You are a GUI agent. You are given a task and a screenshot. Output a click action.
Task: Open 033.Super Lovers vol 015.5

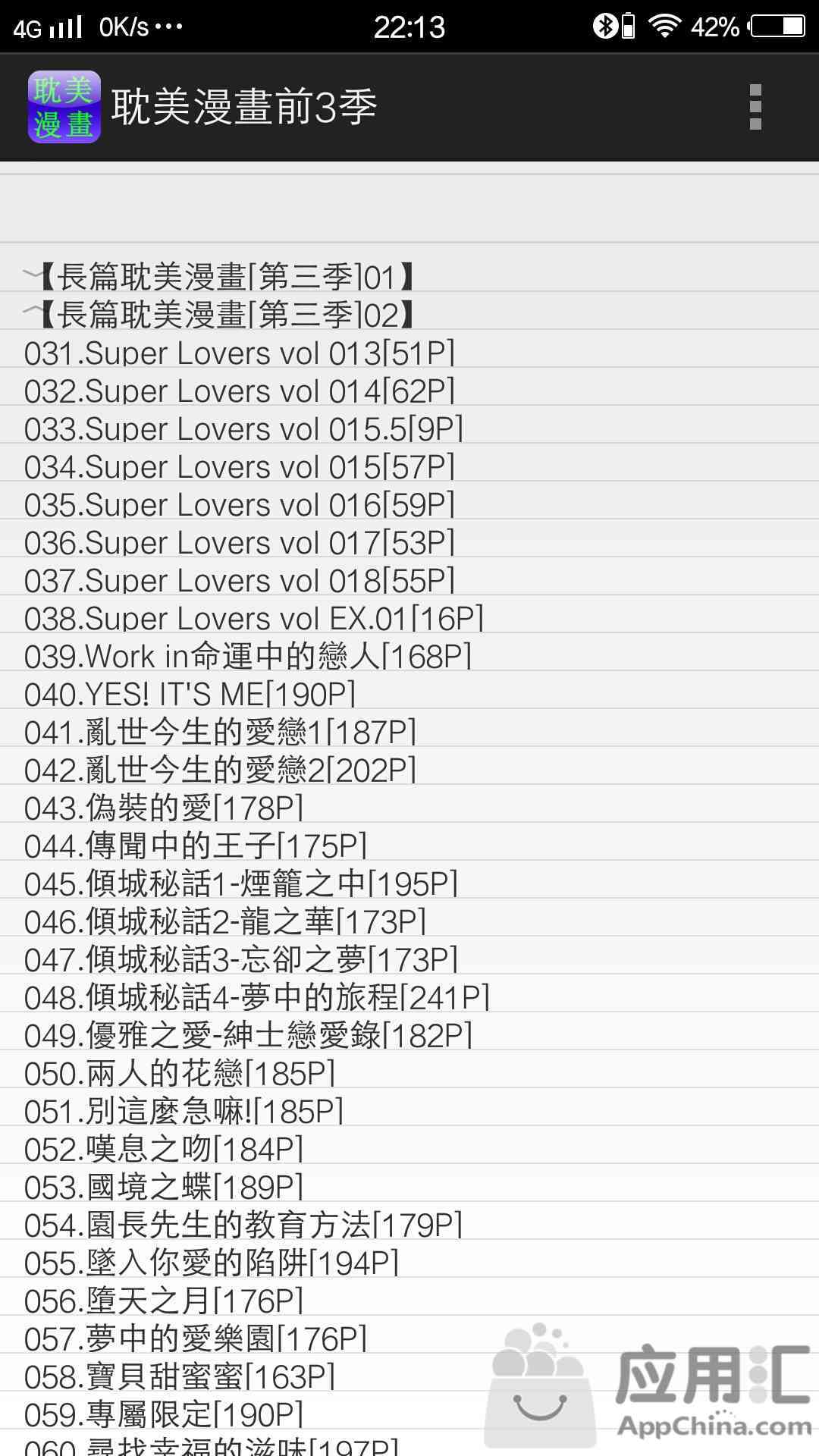tap(409, 429)
